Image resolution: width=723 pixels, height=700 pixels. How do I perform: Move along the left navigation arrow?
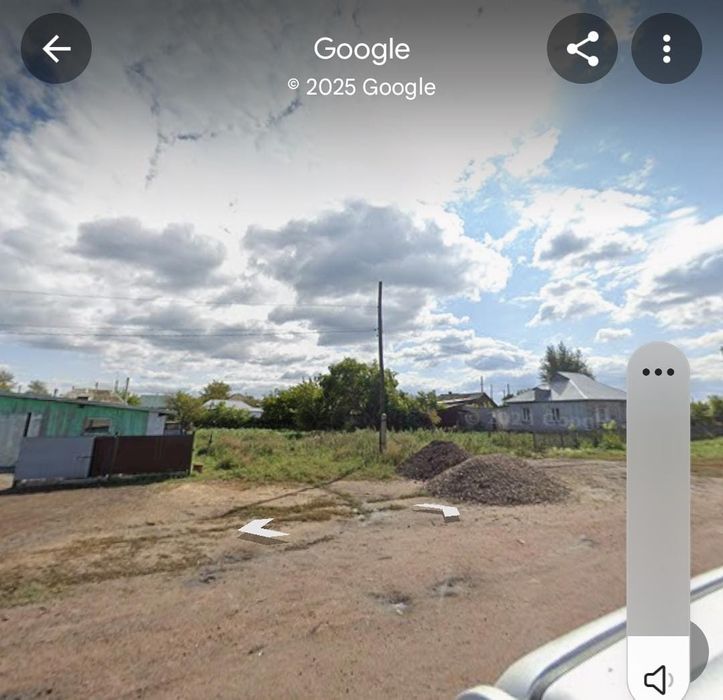point(262,530)
